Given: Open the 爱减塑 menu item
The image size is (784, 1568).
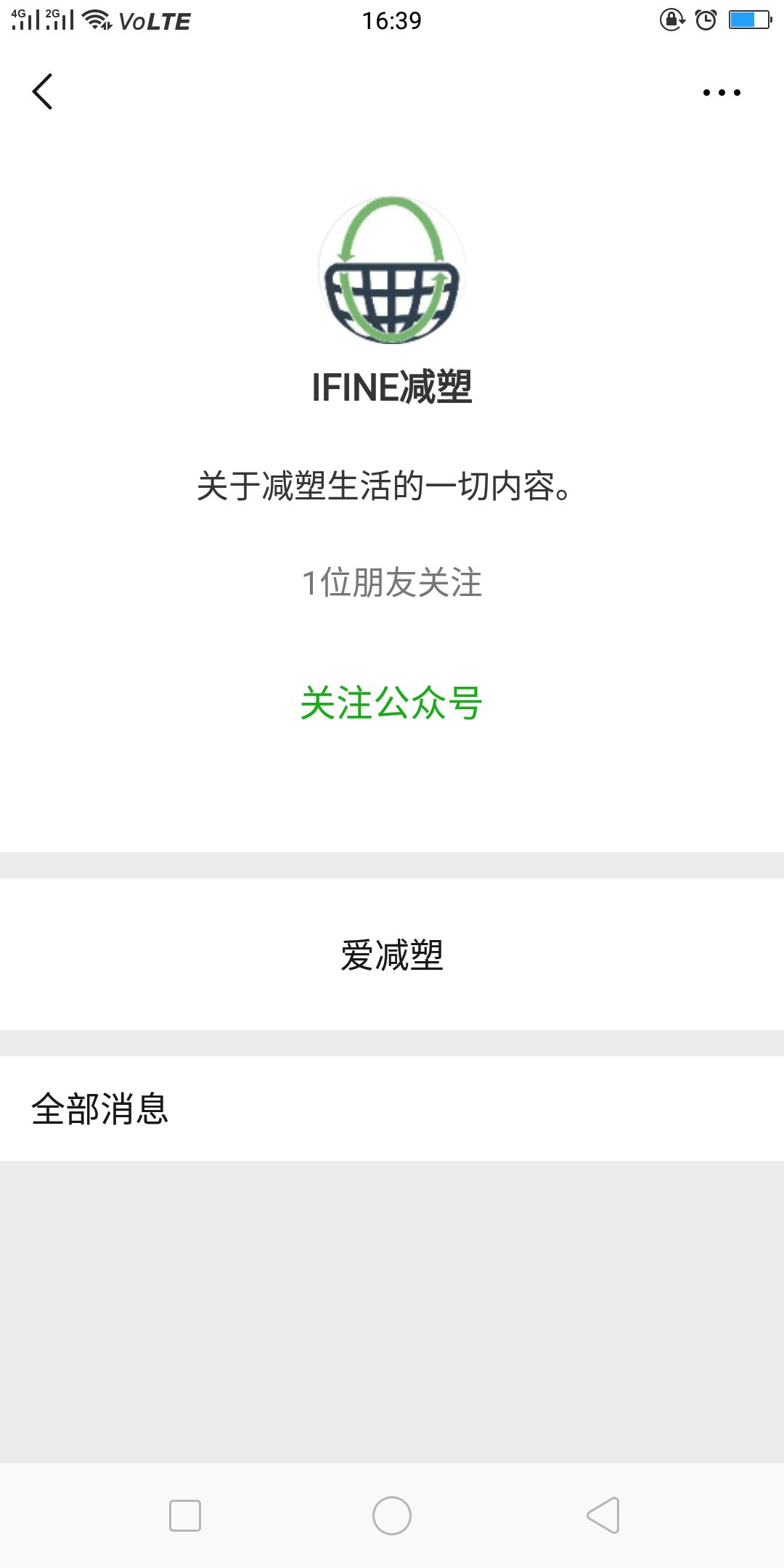Looking at the screenshot, I should (x=392, y=954).
